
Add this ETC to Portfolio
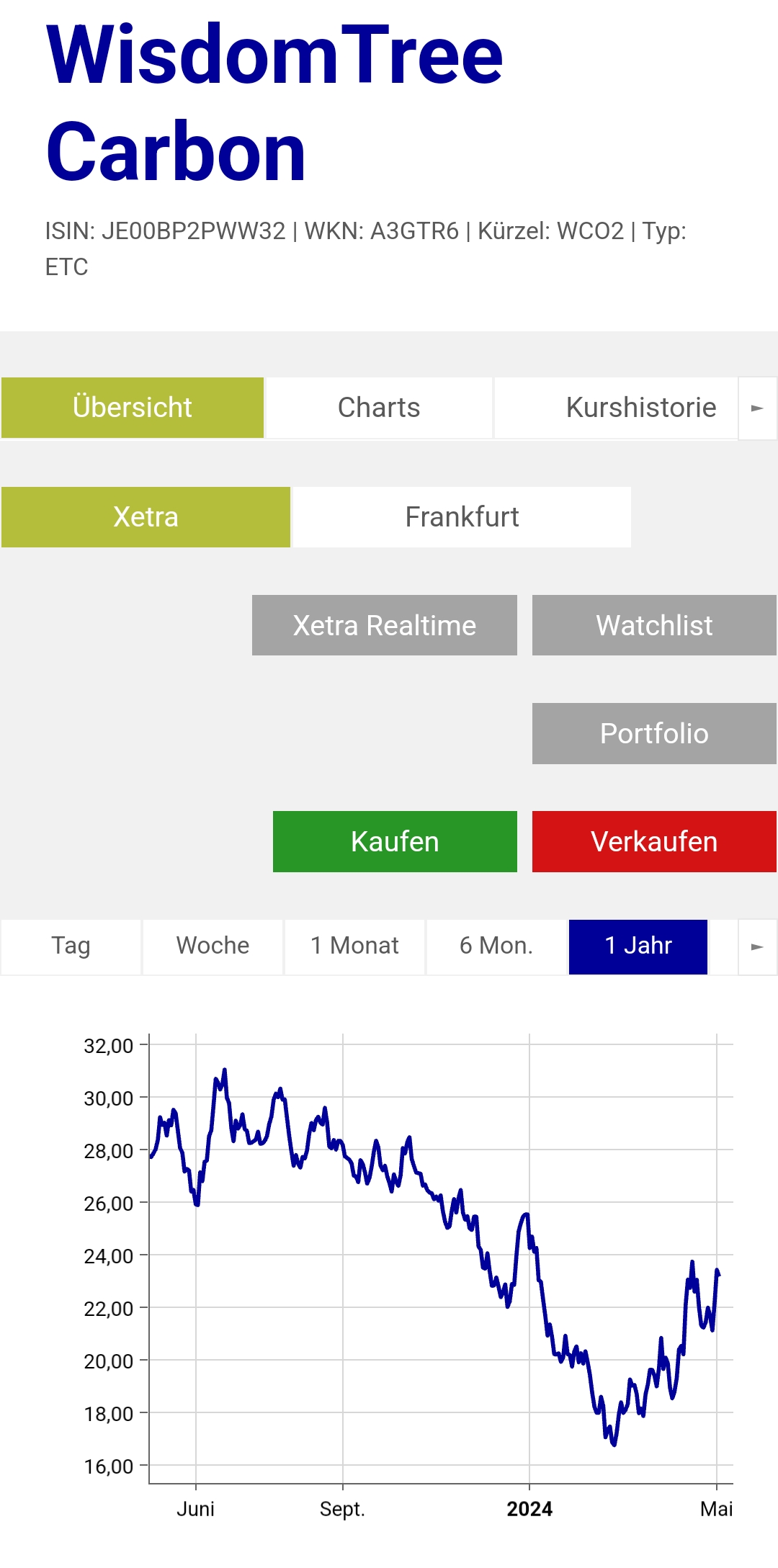pos(654,733)
